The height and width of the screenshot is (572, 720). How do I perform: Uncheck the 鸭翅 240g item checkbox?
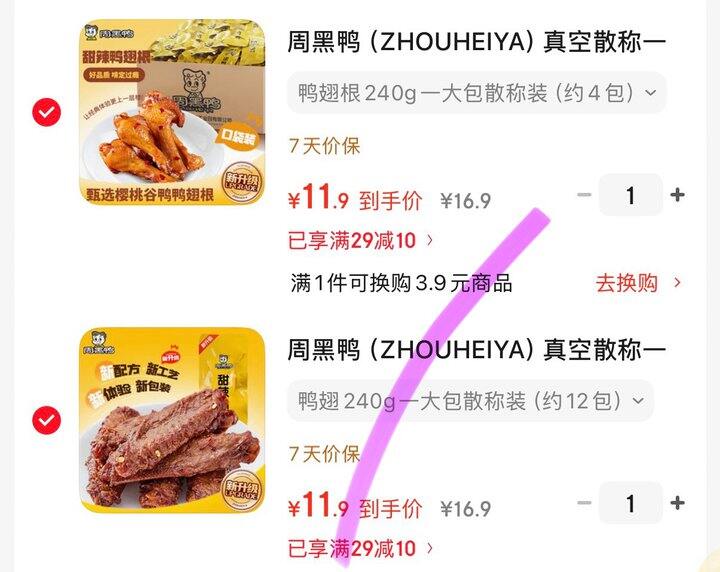46,420
